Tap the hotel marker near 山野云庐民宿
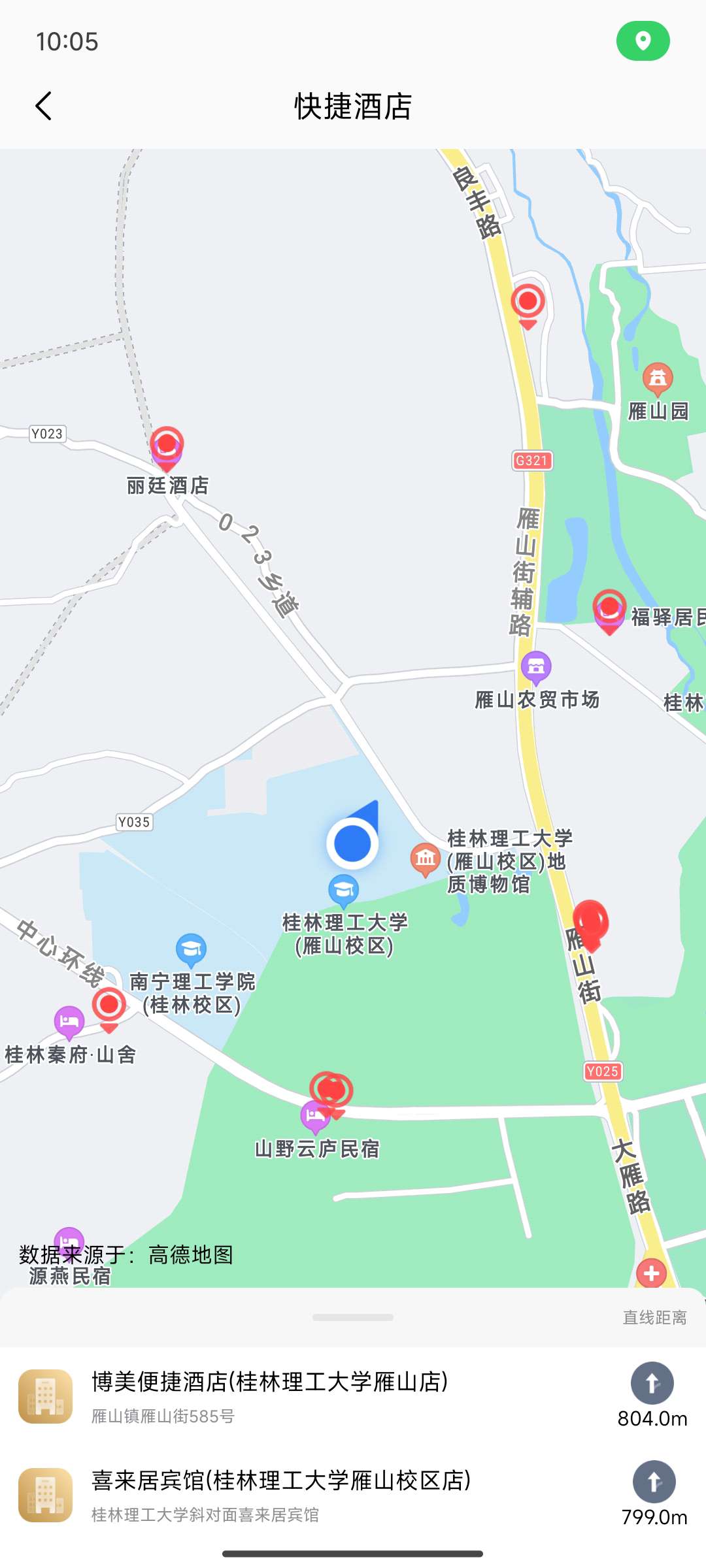Screen dimensions: 706x1568 pos(331,1090)
